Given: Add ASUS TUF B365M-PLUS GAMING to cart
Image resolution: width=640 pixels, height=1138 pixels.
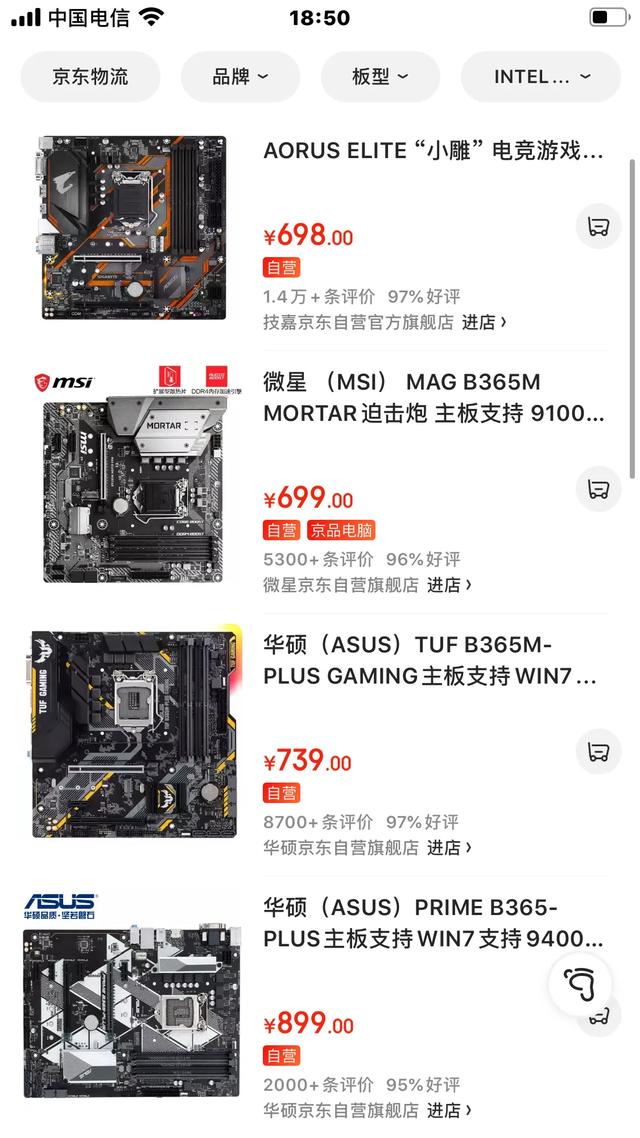Looking at the screenshot, I should 598,752.
